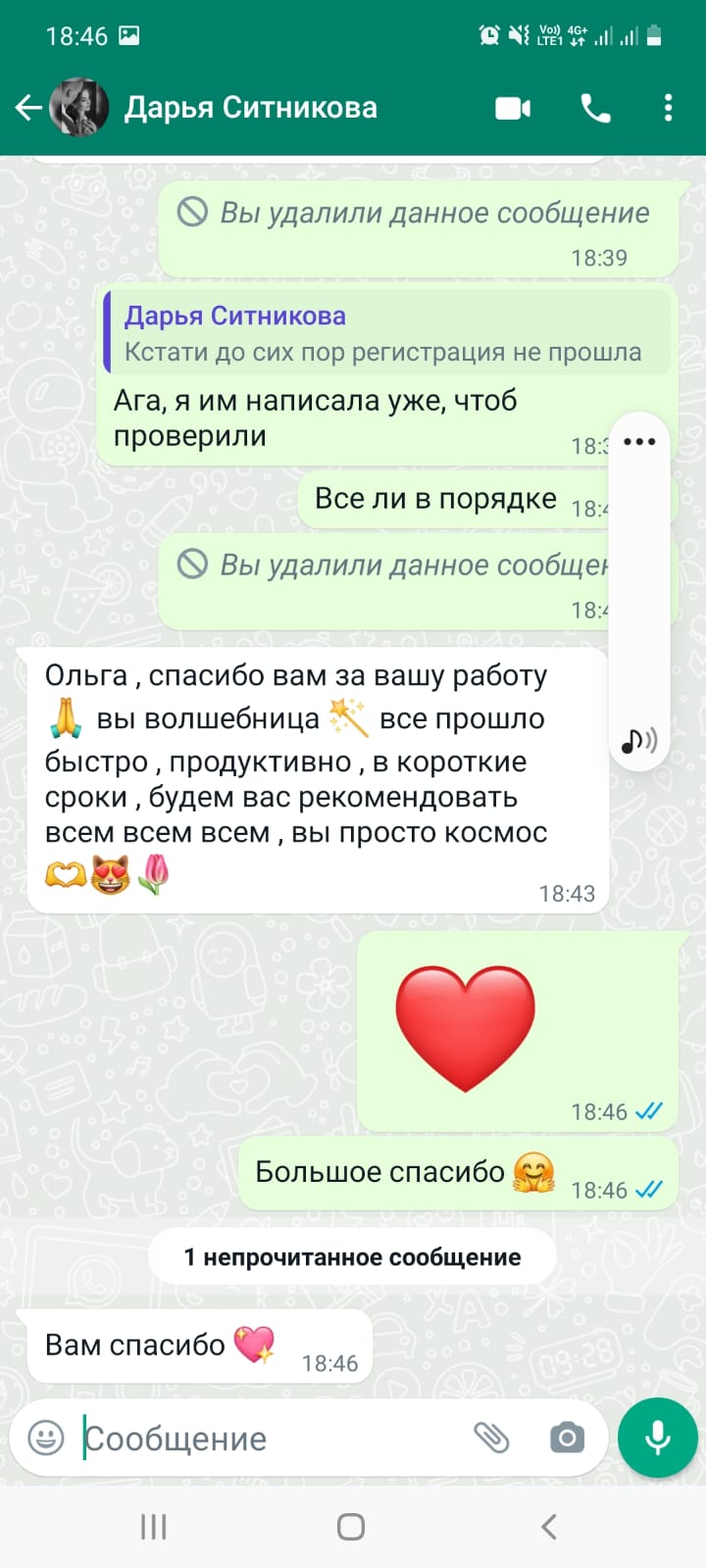Open the chat overflow menu
Viewport: 706px width, 1568px height.
[668, 108]
